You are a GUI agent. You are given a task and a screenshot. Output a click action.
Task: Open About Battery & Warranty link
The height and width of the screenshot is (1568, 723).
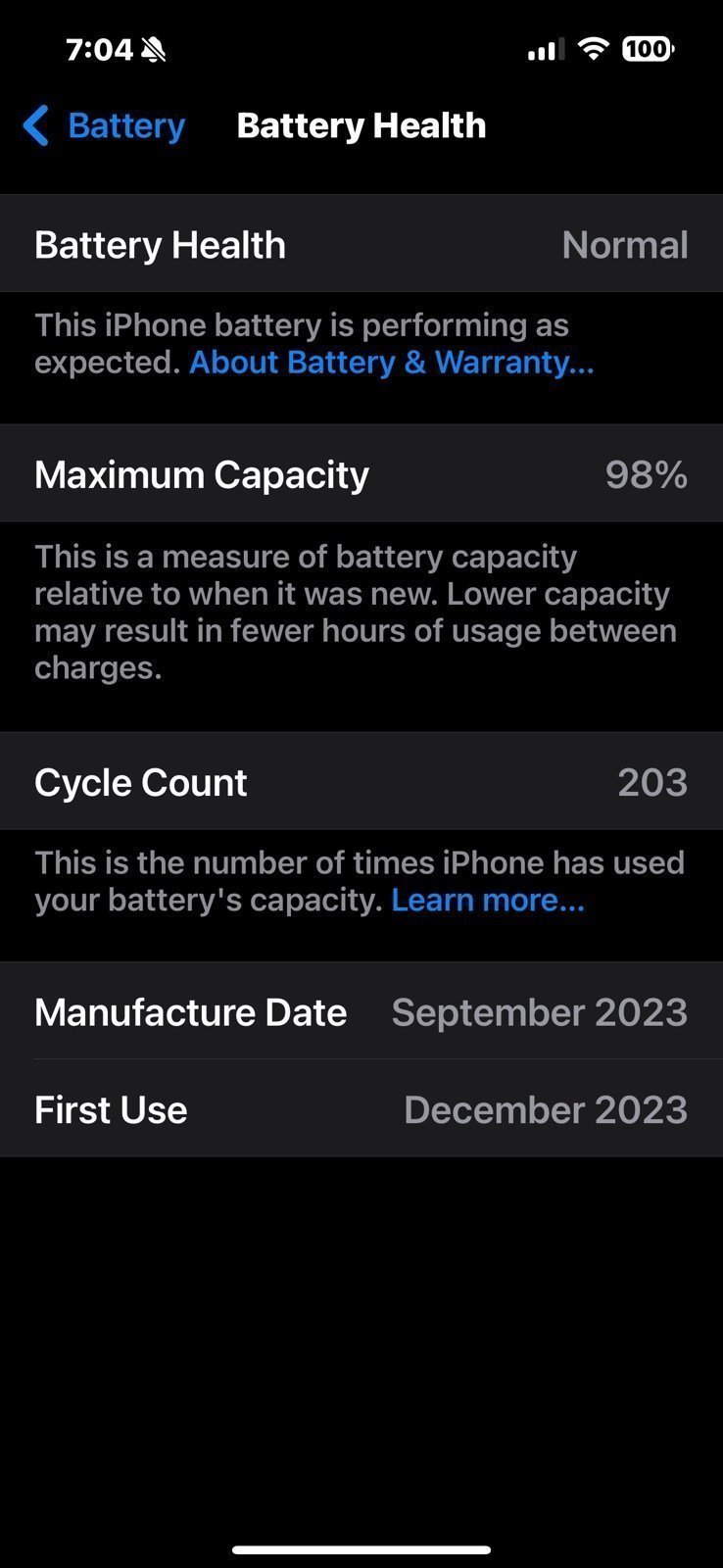click(391, 363)
